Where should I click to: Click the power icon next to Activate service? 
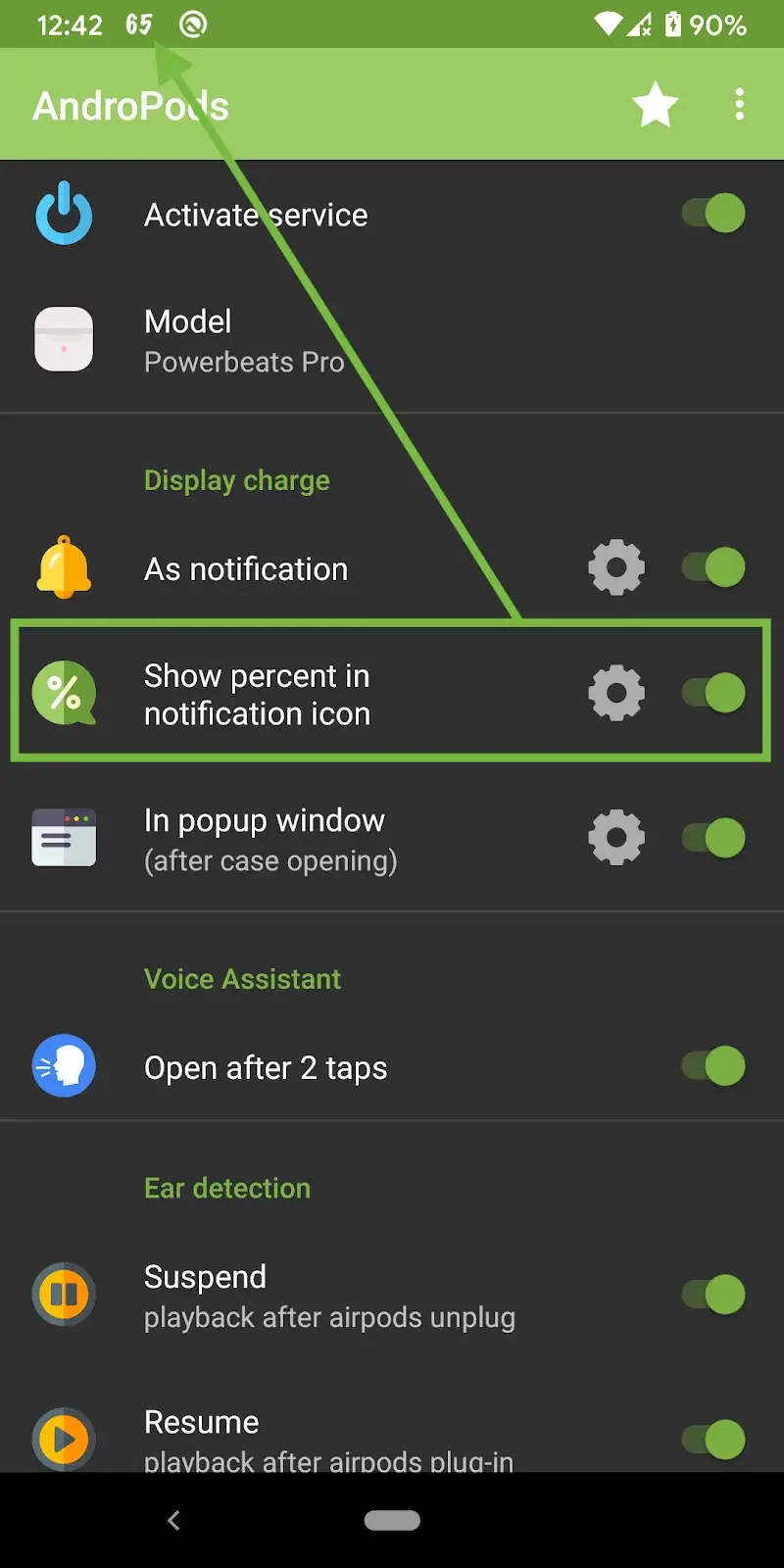click(63, 214)
